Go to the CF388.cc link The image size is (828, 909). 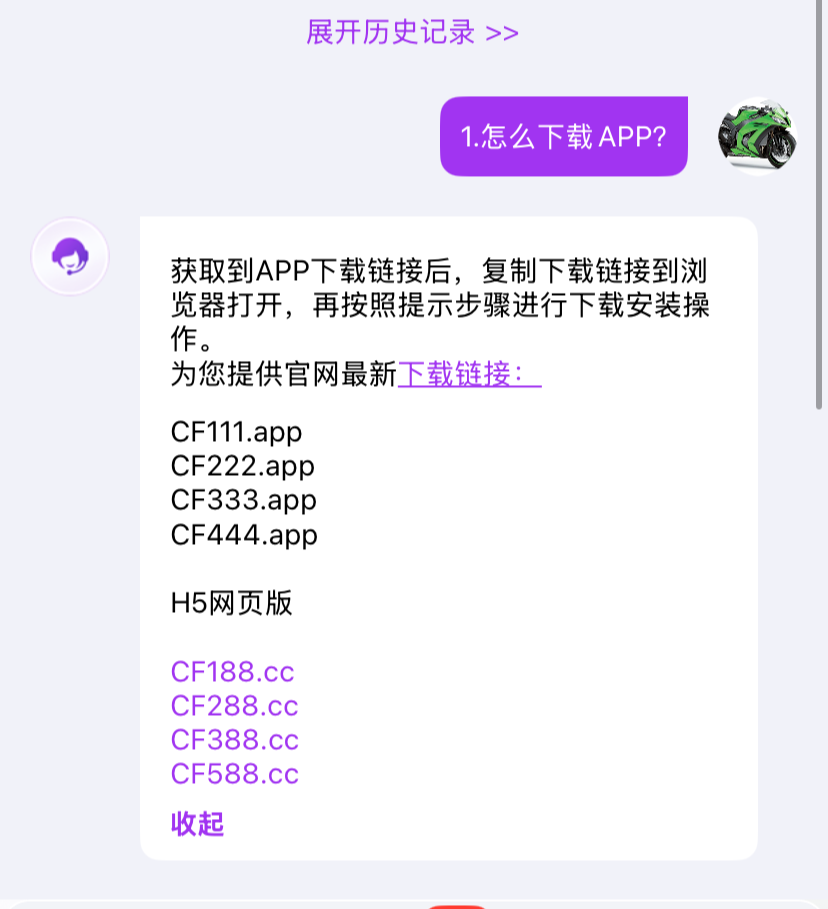click(x=234, y=740)
